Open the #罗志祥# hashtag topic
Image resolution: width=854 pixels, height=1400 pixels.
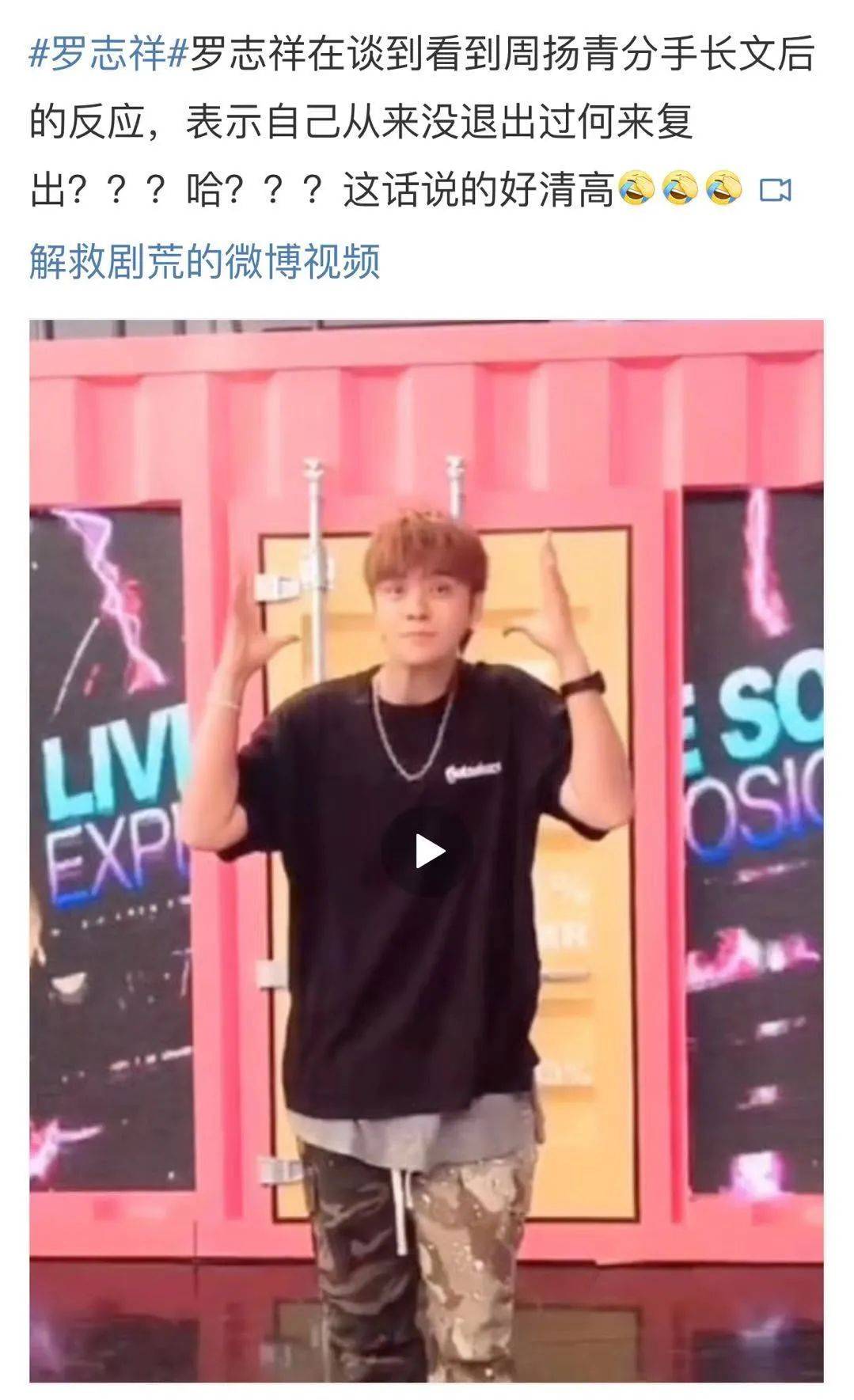[108, 55]
